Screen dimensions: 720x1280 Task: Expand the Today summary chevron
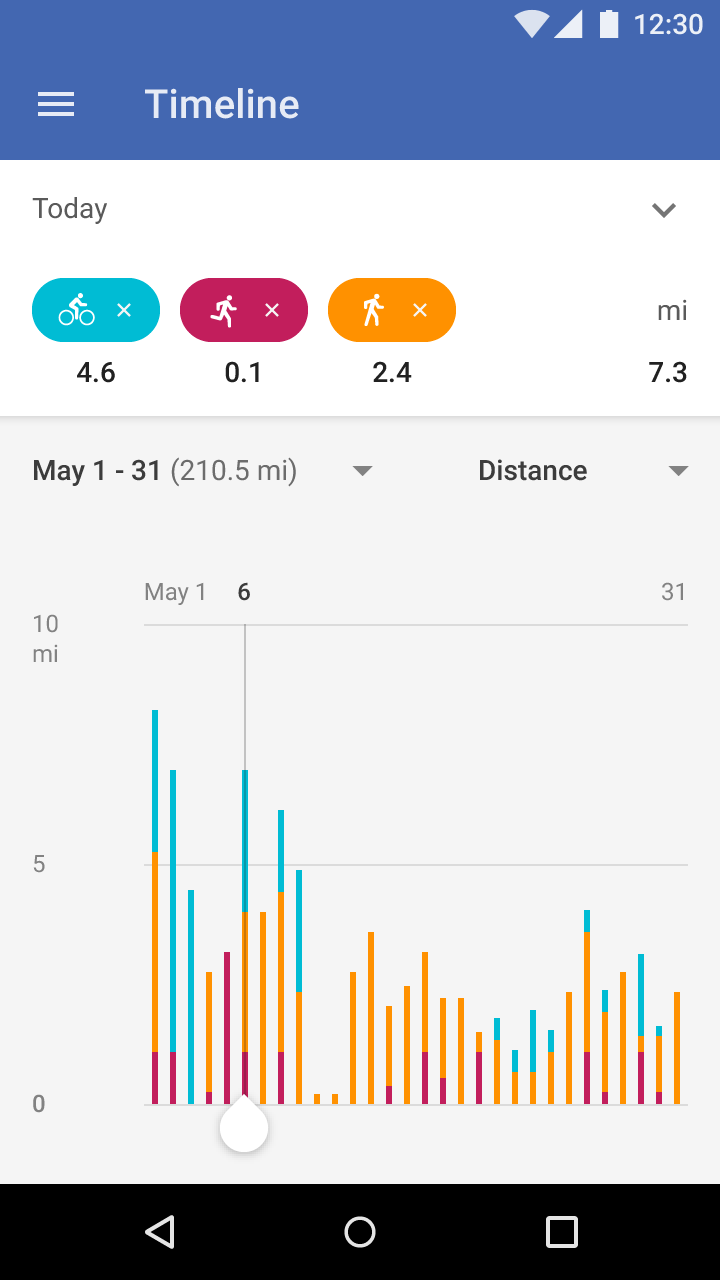[664, 210]
